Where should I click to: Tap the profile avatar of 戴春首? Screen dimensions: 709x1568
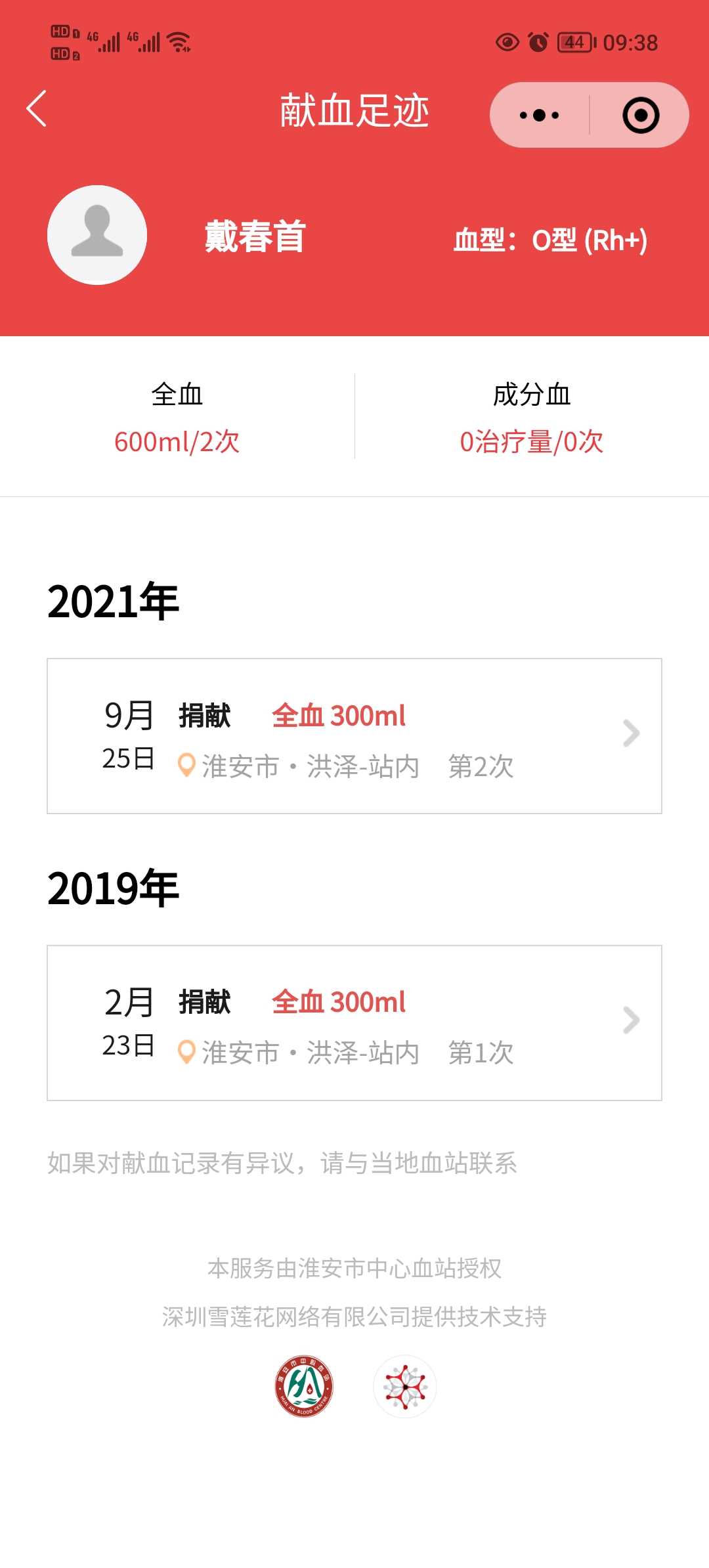[97, 235]
